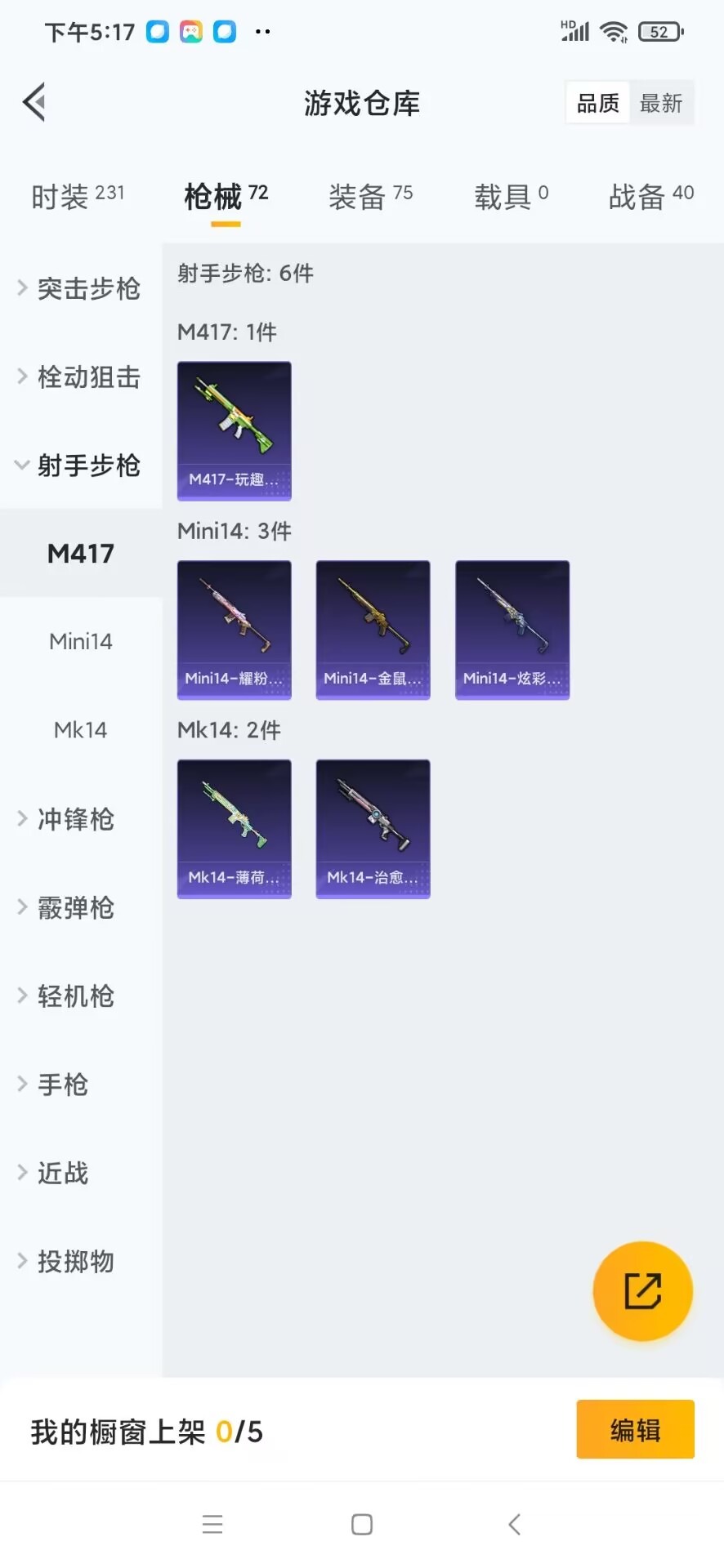Expand the 栓动狙击 category
The height and width of the screenshot is (1568, 724).
[x=80, y=376]
